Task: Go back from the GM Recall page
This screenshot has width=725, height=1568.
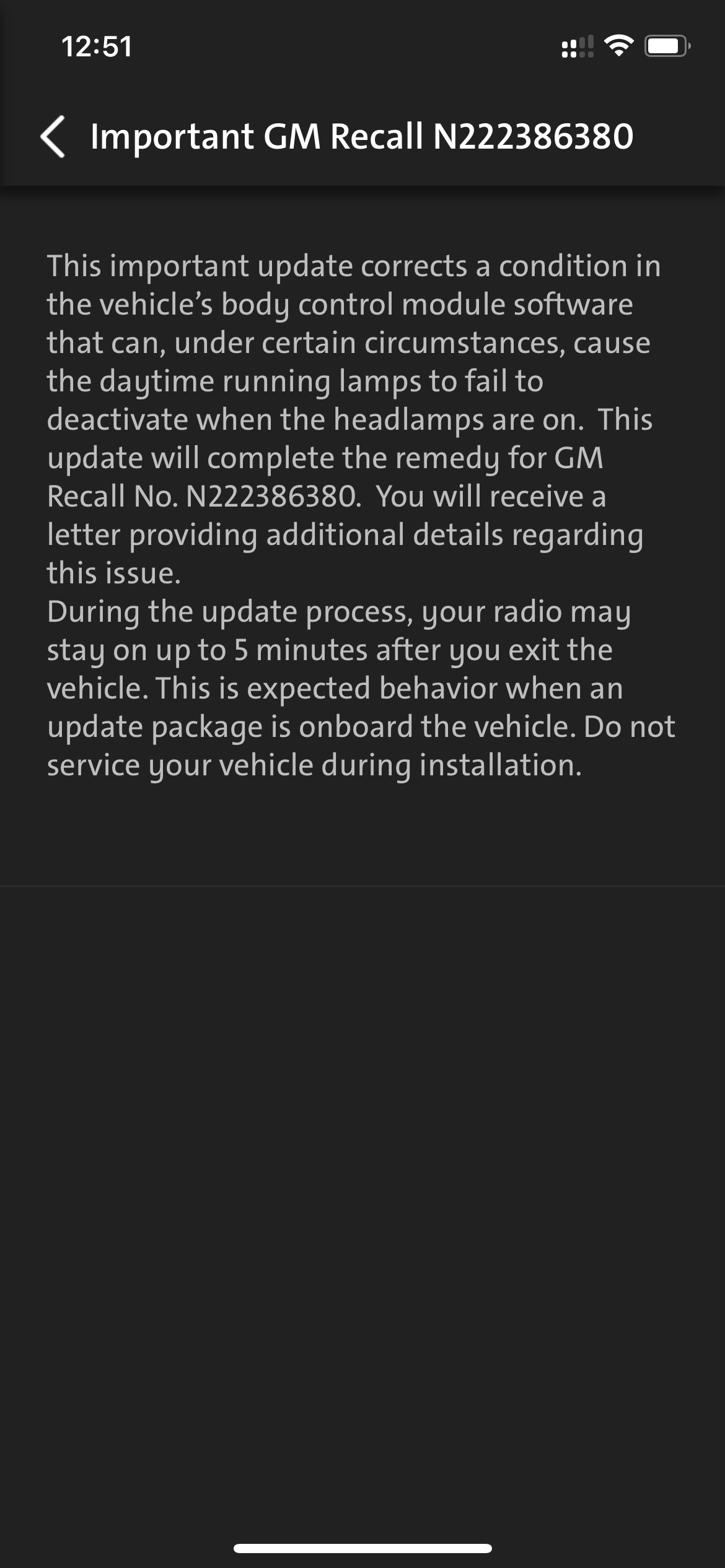Action: tap(53, 136)
